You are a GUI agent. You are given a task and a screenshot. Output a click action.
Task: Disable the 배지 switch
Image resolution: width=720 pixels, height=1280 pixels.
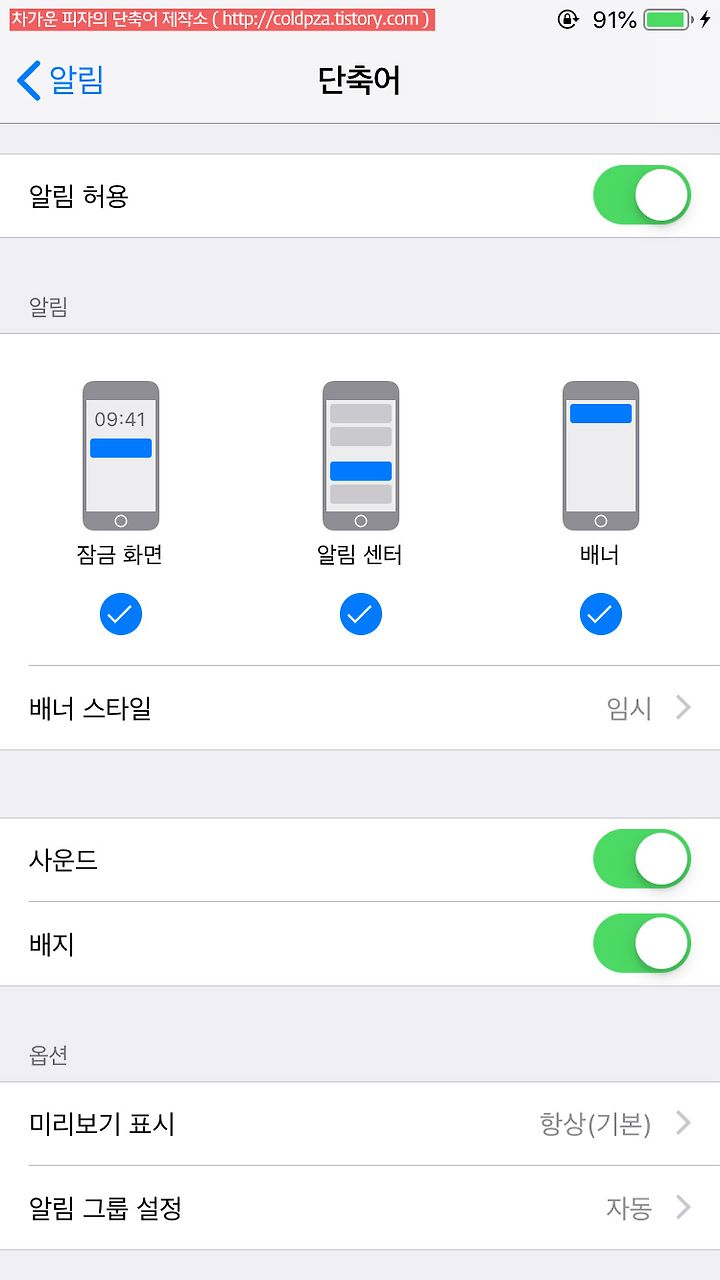pyautogui.click(x=642, y=943)
